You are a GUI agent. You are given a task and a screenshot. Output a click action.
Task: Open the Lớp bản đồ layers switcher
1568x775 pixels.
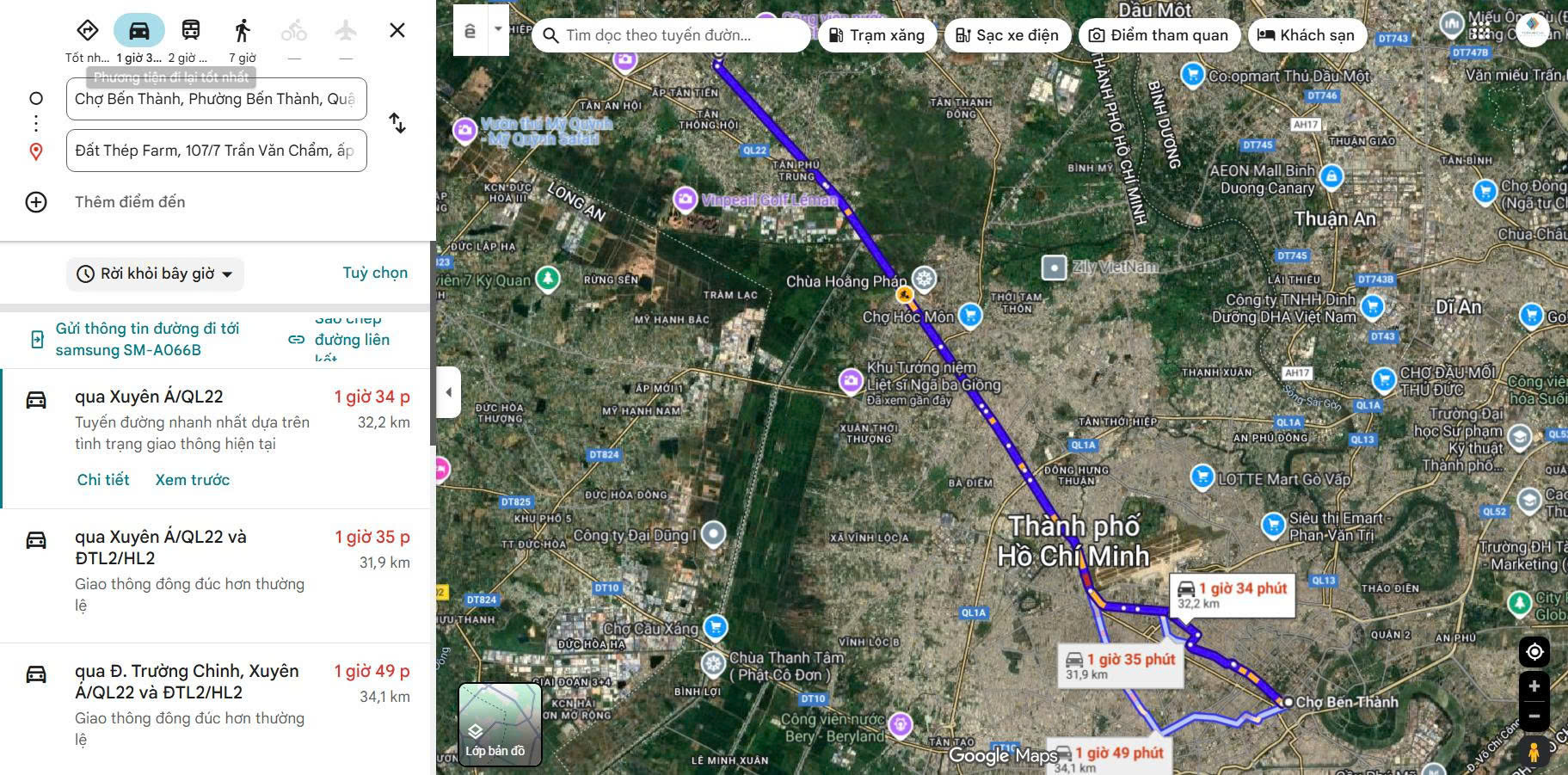(x=500, y=724)
